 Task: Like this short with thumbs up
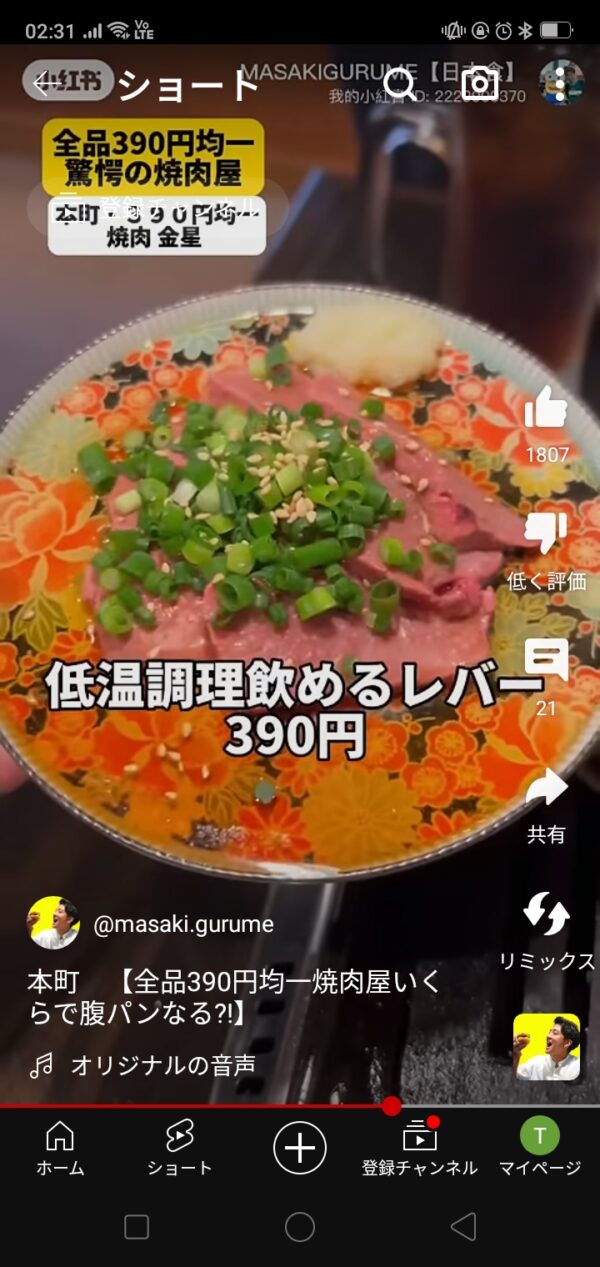546,409
